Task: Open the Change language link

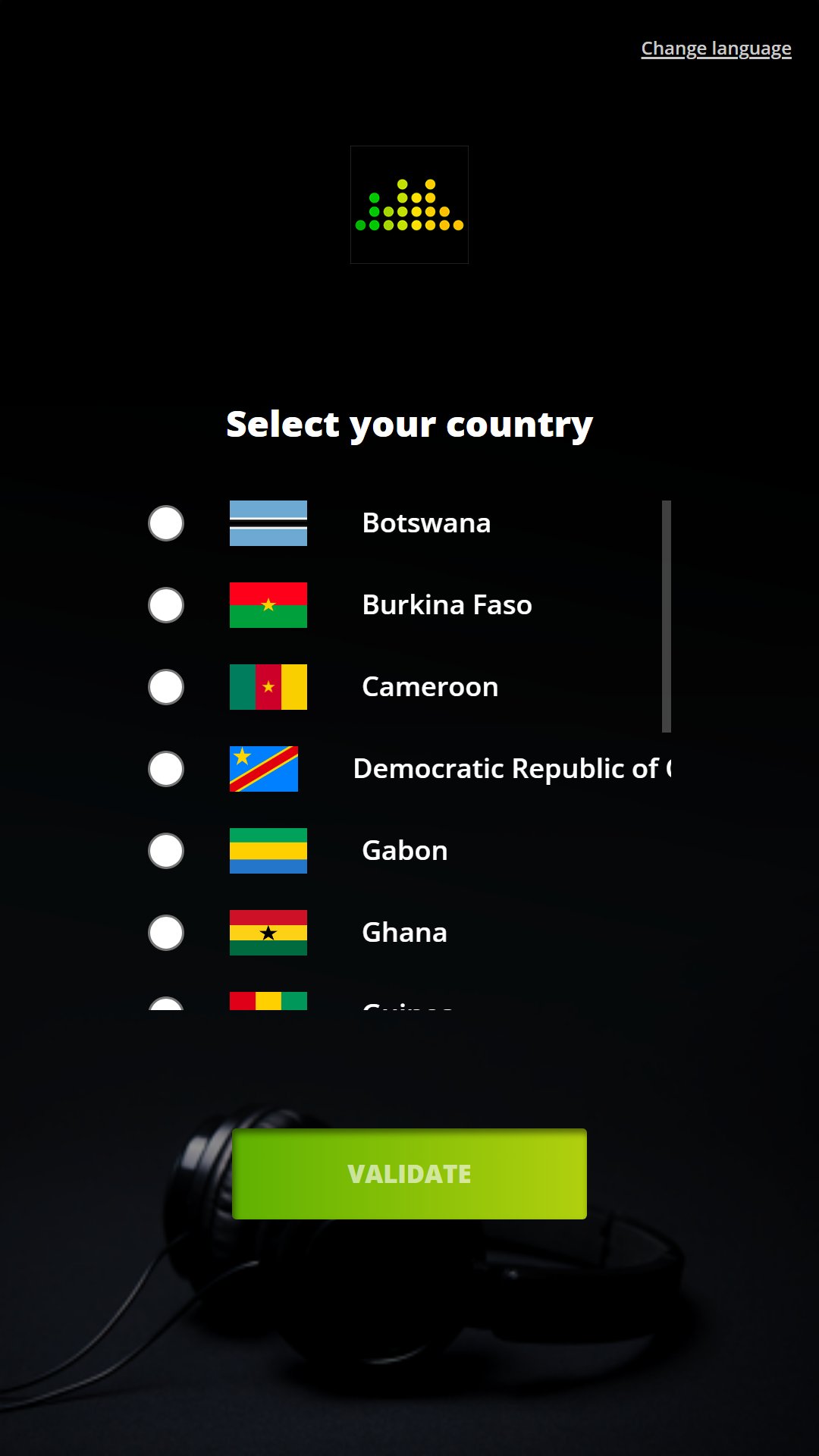Action: coord(716,49)
